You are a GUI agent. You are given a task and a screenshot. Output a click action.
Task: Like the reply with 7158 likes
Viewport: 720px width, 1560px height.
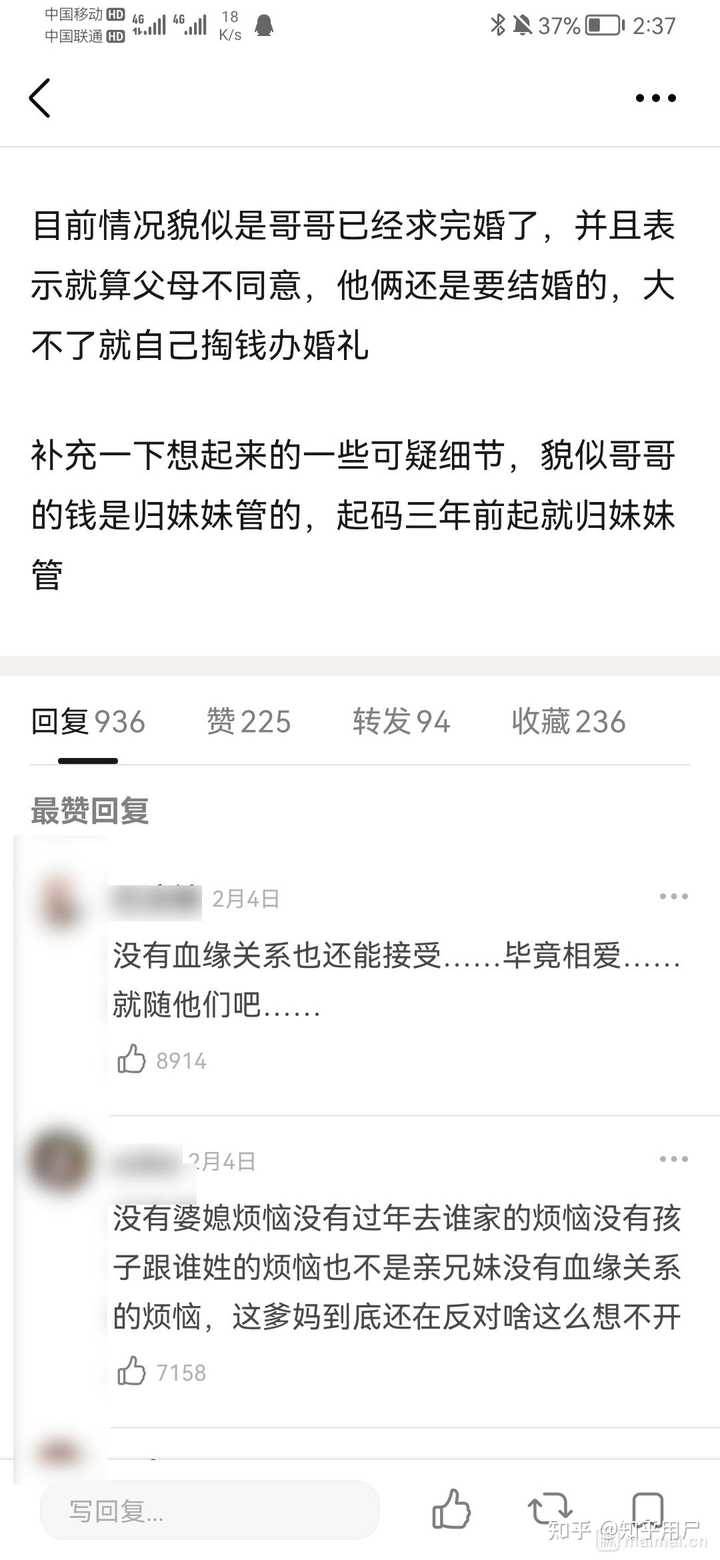(x=132, y=1372)
